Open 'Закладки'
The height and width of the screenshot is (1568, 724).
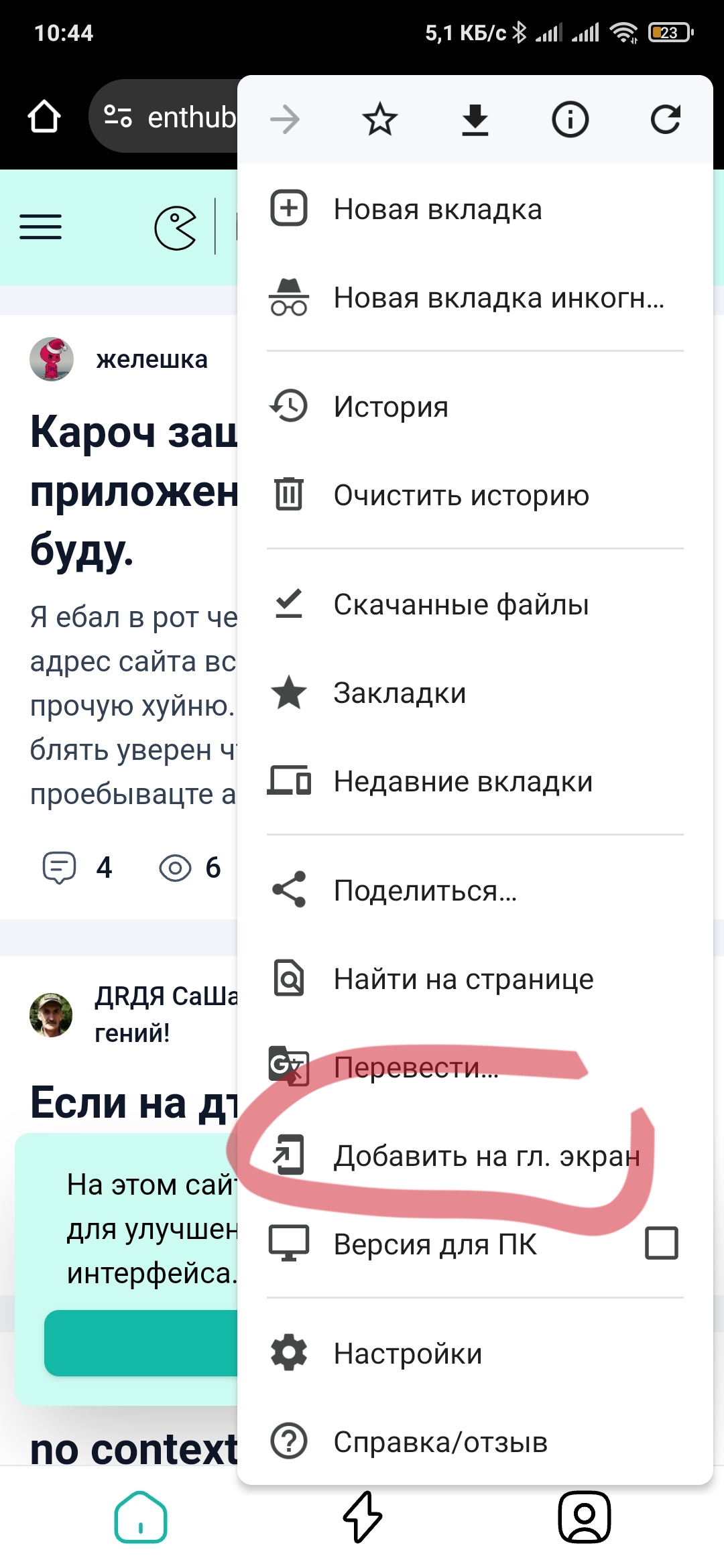[x=475, y=693]
